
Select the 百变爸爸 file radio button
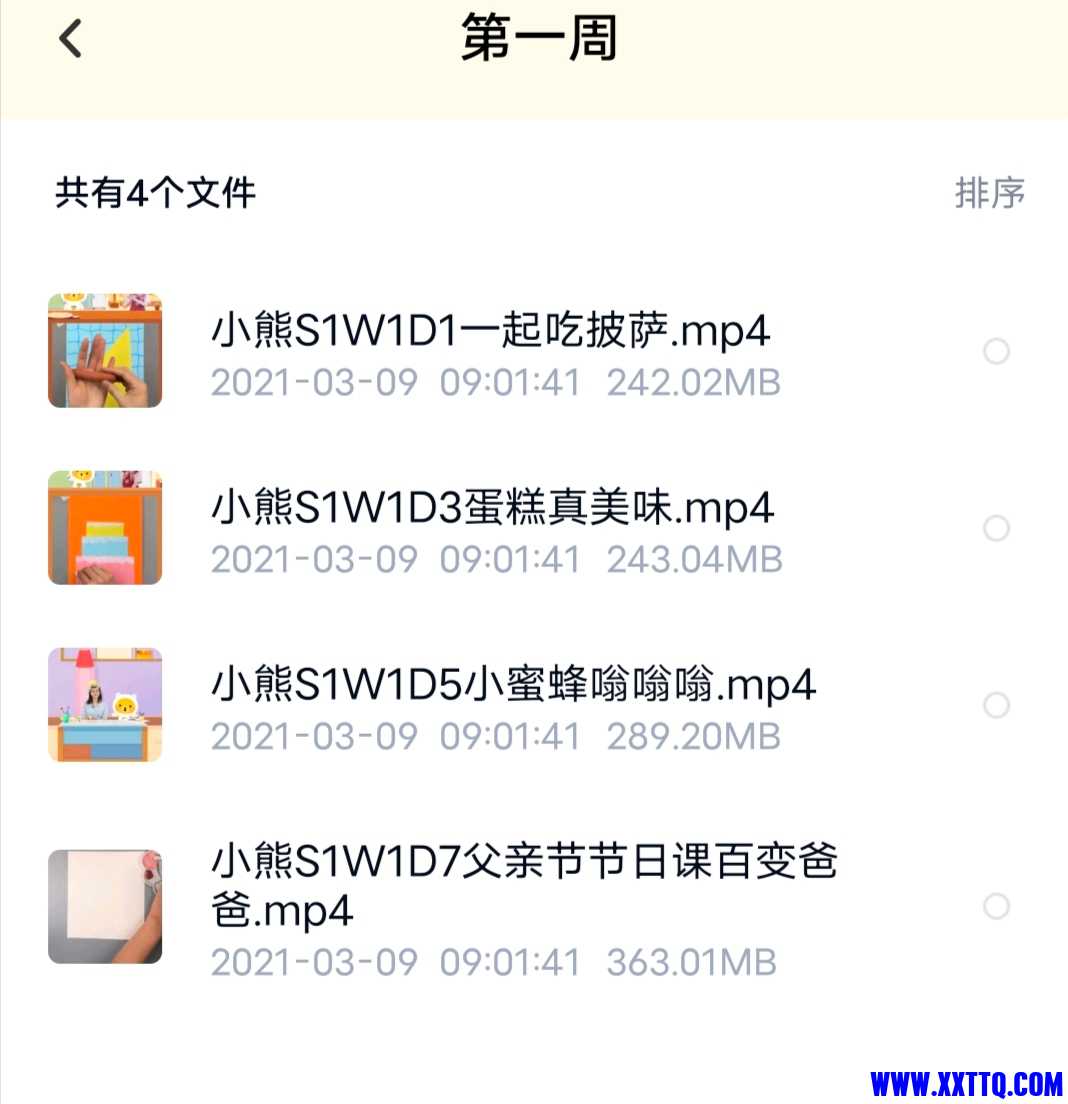coord(996,906)
